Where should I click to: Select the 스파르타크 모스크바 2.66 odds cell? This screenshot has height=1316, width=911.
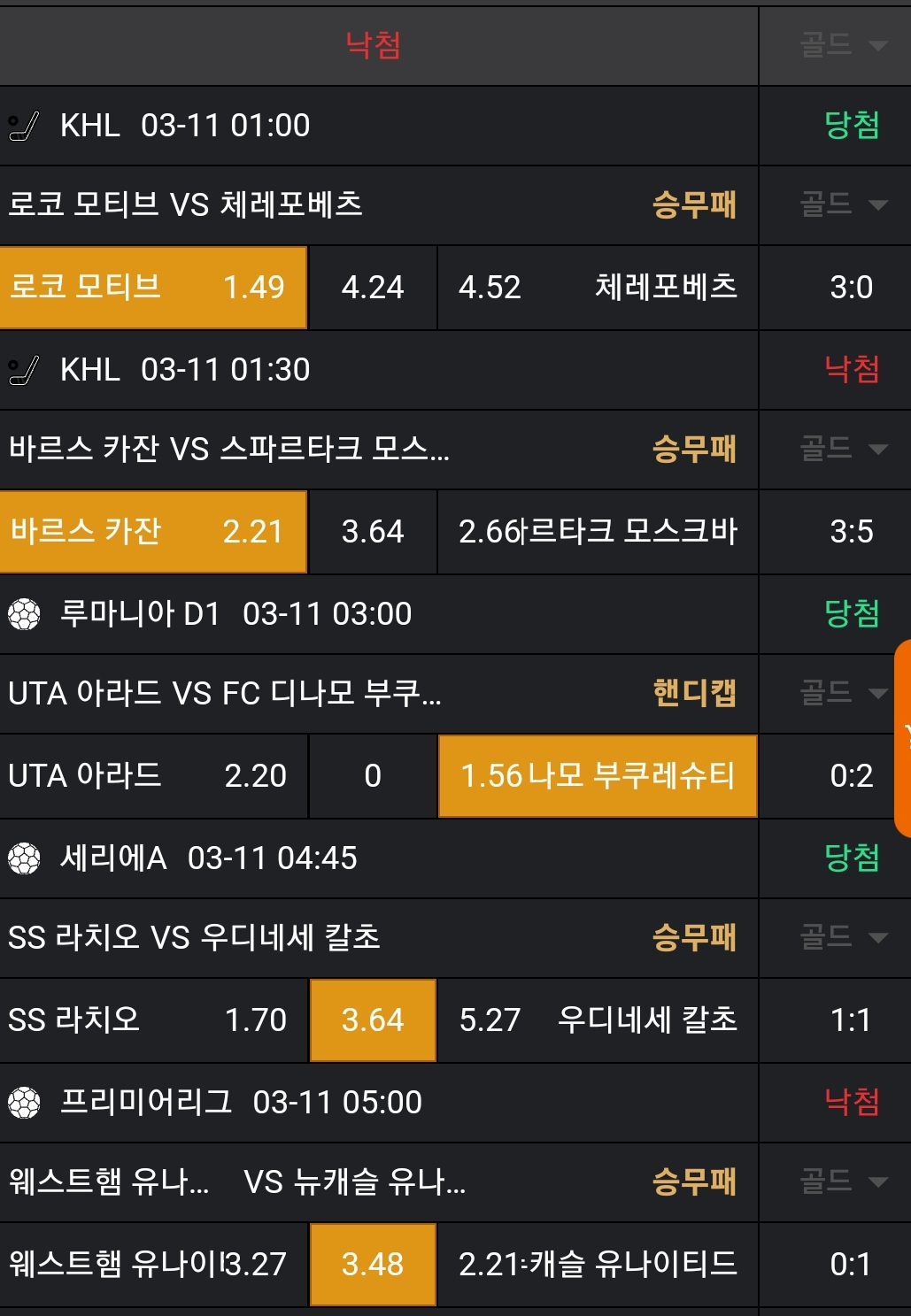pos(598,532)
